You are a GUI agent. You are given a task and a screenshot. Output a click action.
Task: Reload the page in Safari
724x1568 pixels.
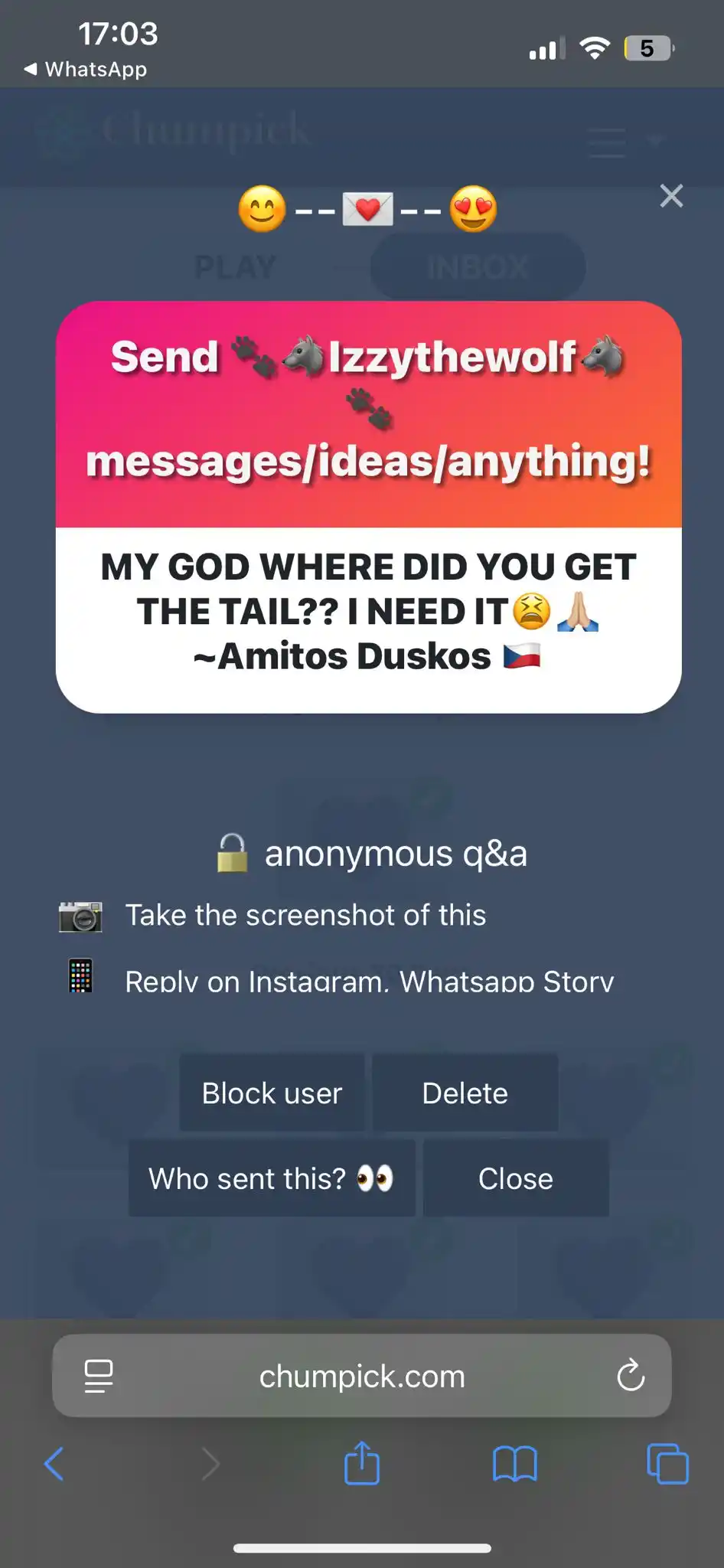pyautogui.click(x=631, y=1377)
